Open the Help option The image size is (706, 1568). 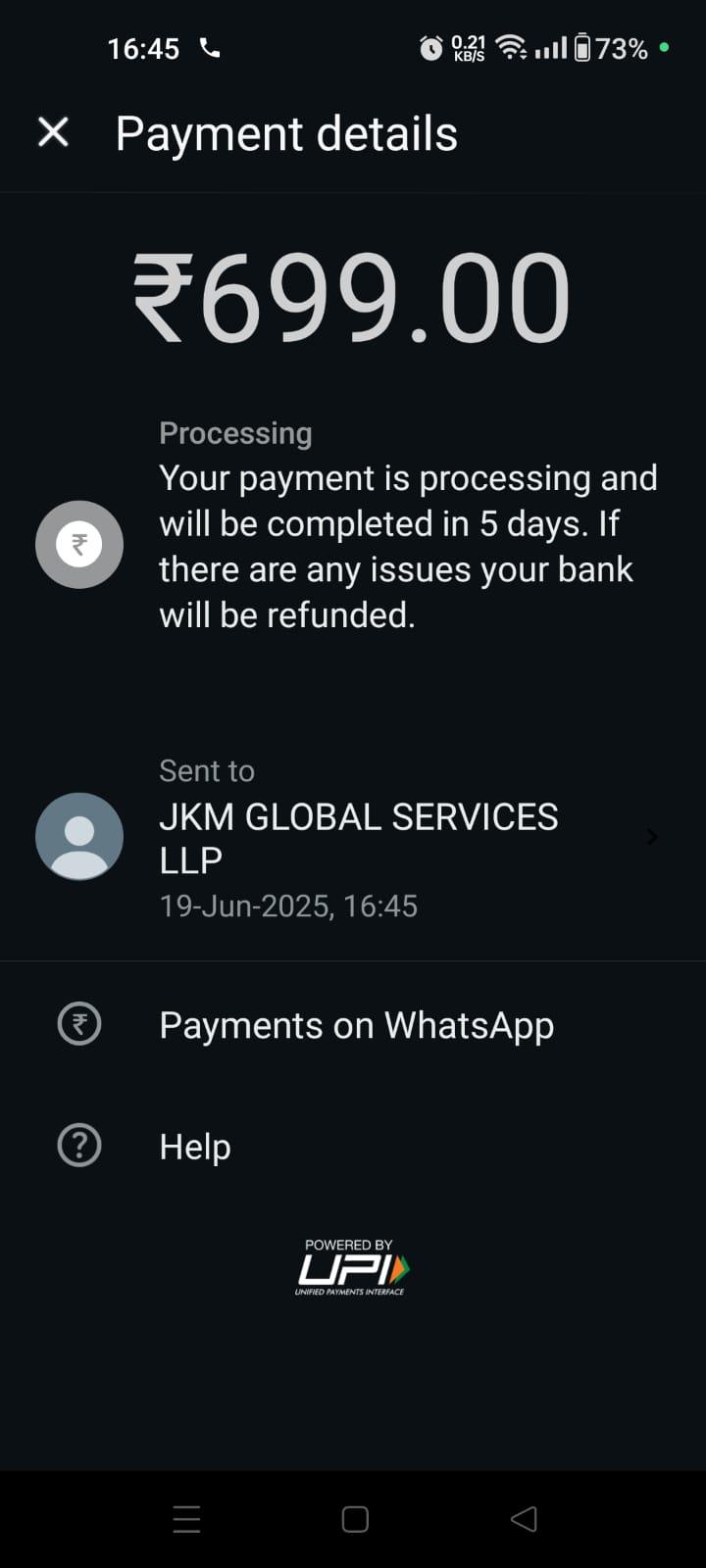click(353, 1146)
